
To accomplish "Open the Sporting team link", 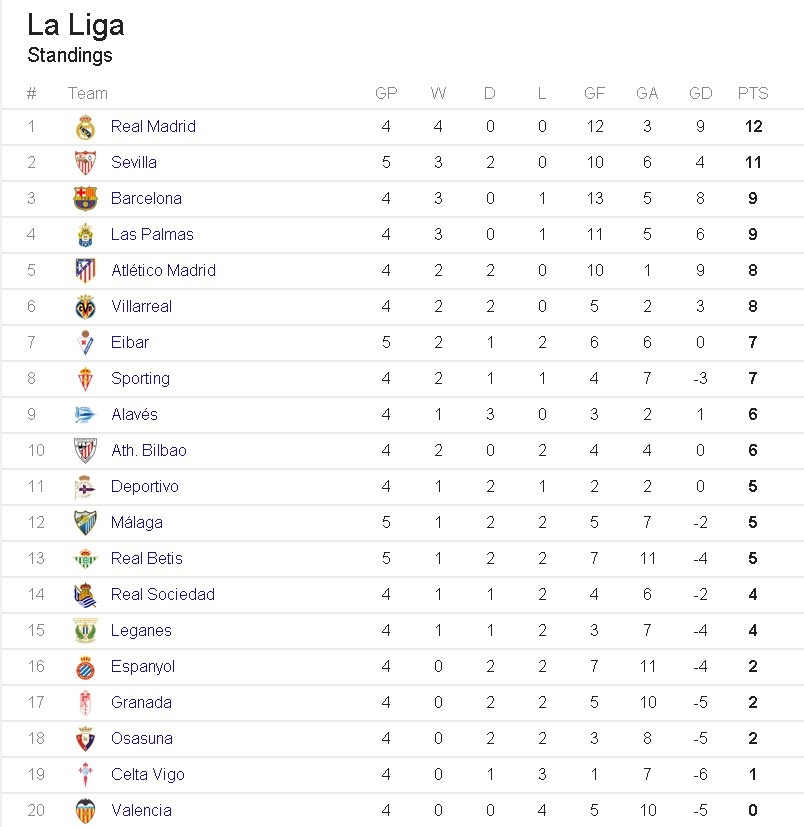I will [140, 379].
